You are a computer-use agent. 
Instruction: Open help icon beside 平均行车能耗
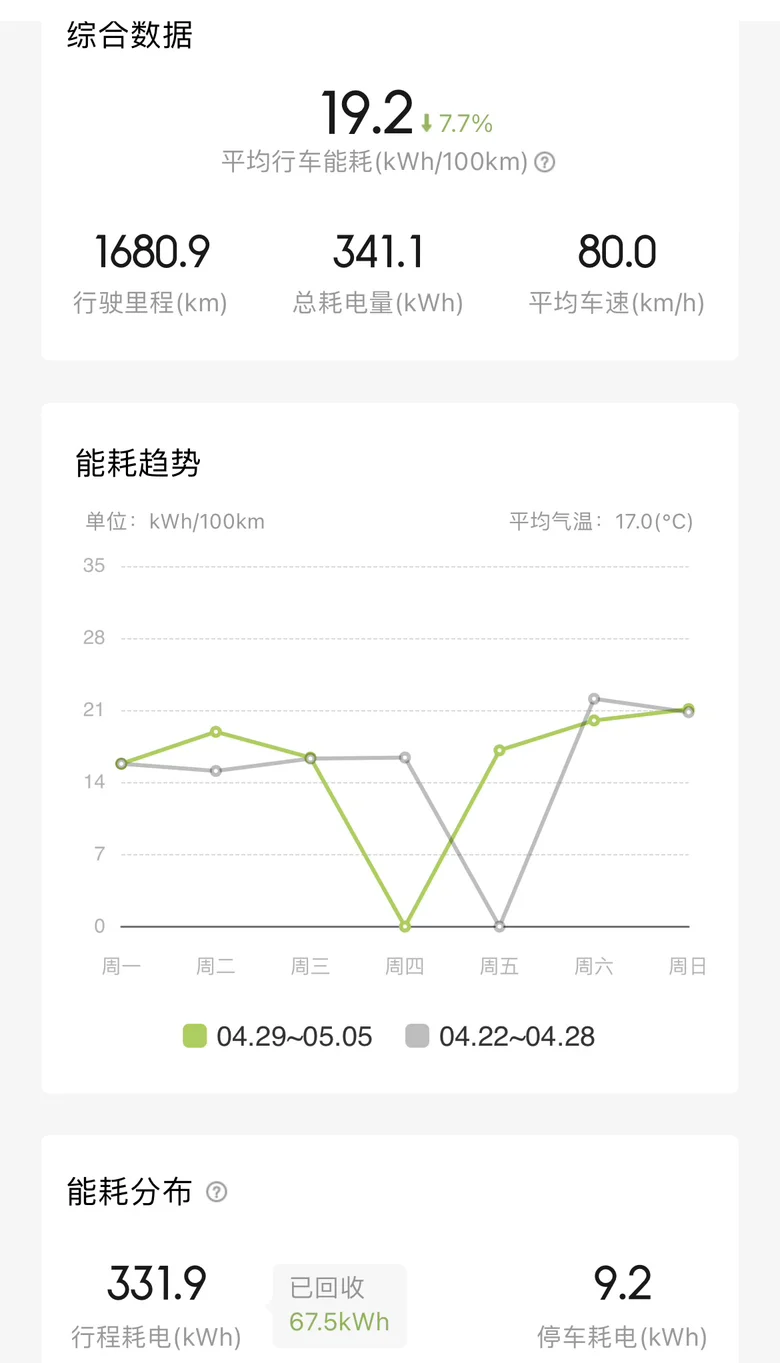(x=545, y=162)
